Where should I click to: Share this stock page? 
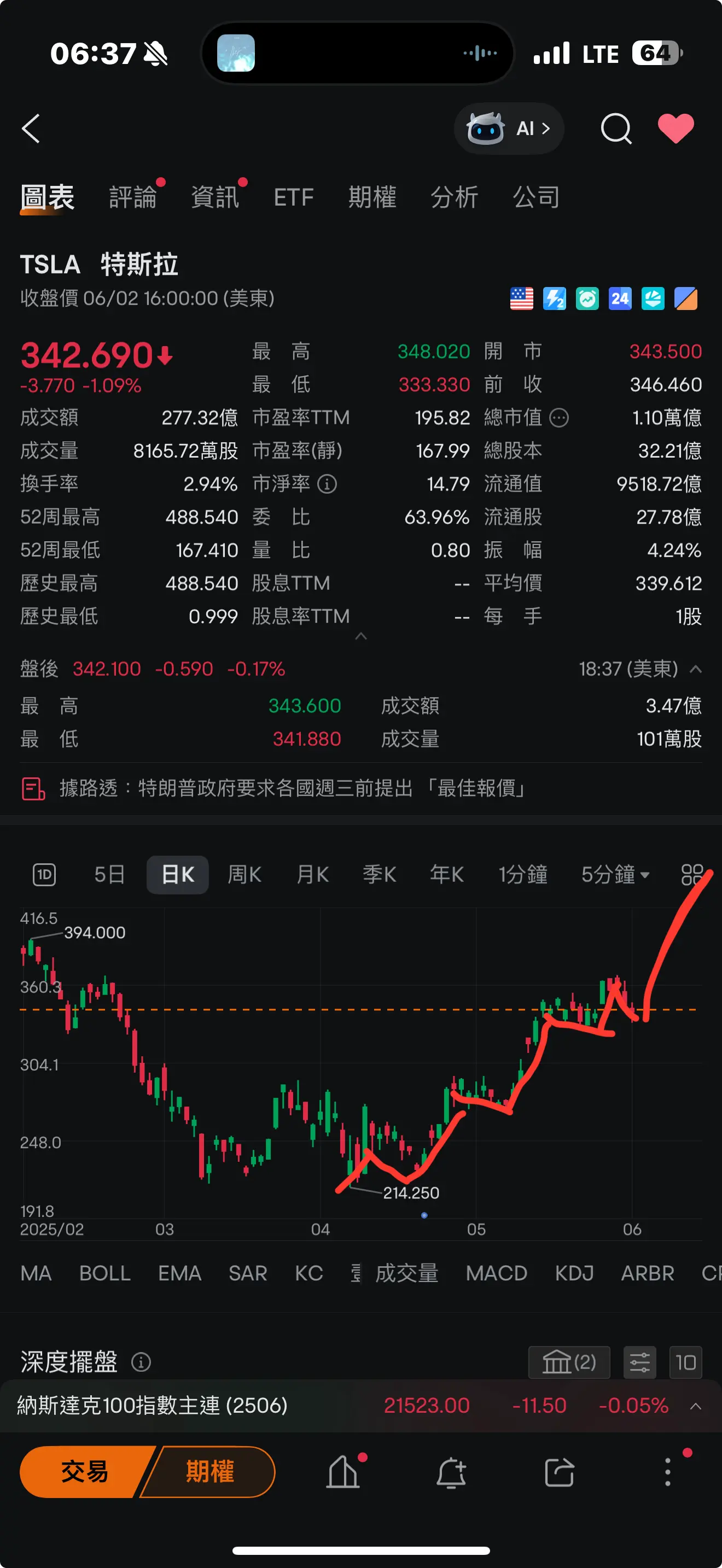559,1473
